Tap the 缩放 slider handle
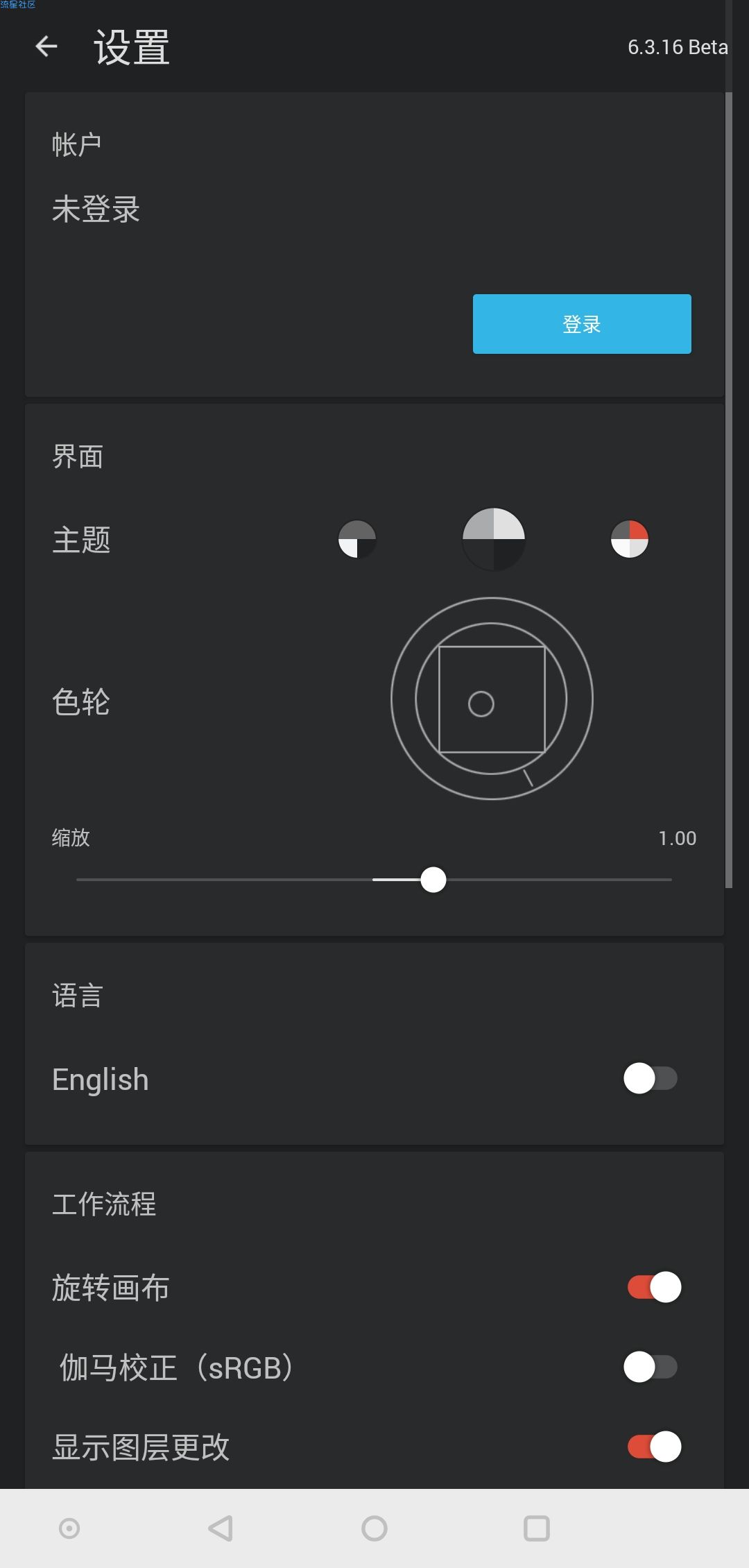749x1568 pixels. [x=433, y=880]
